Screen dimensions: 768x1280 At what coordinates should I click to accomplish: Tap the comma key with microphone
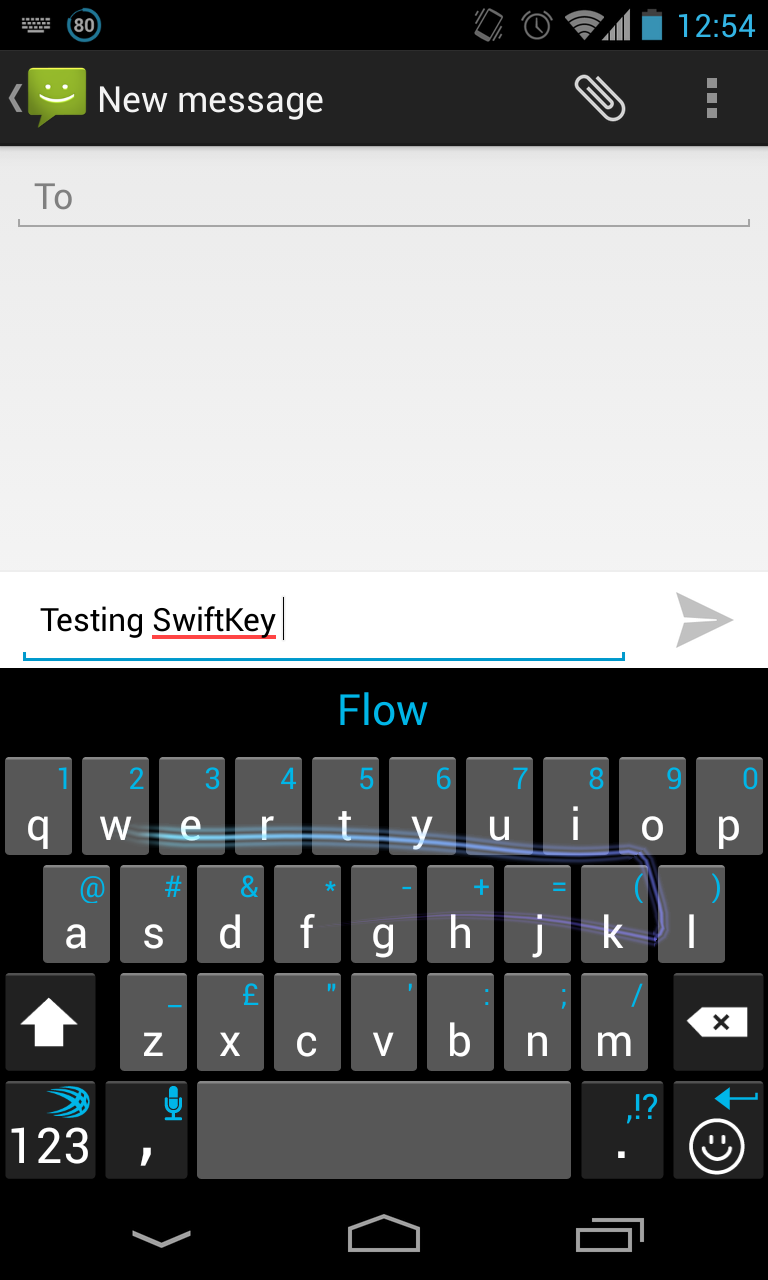point(146,1130)
